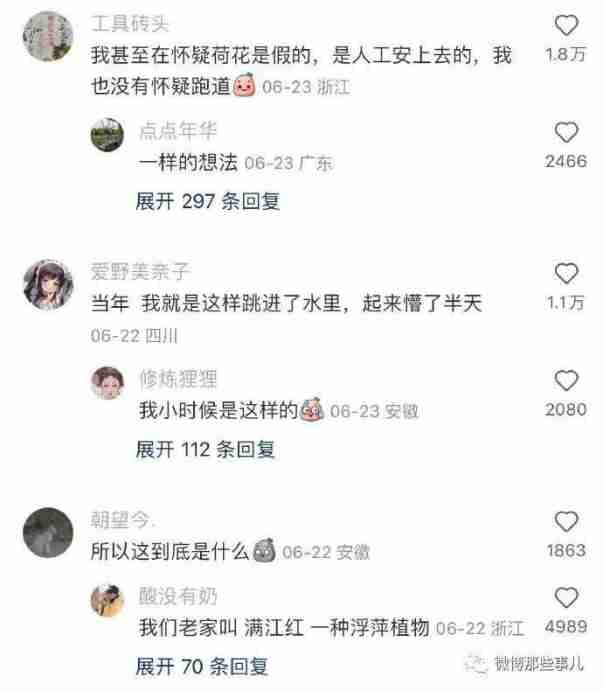Like the comment by 爱野美奈子

pos(566,273)
